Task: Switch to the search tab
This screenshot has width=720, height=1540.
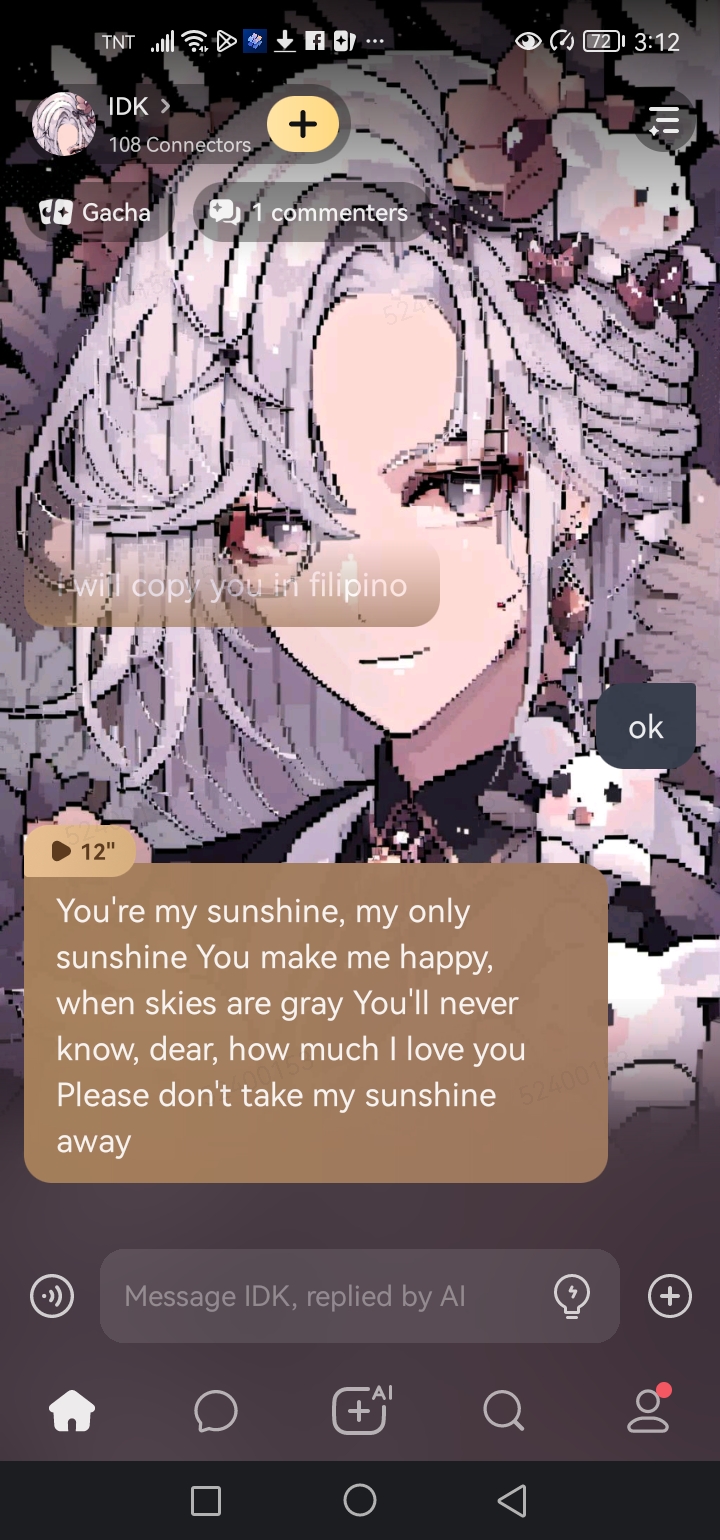Action: (x=503, y=1411)
